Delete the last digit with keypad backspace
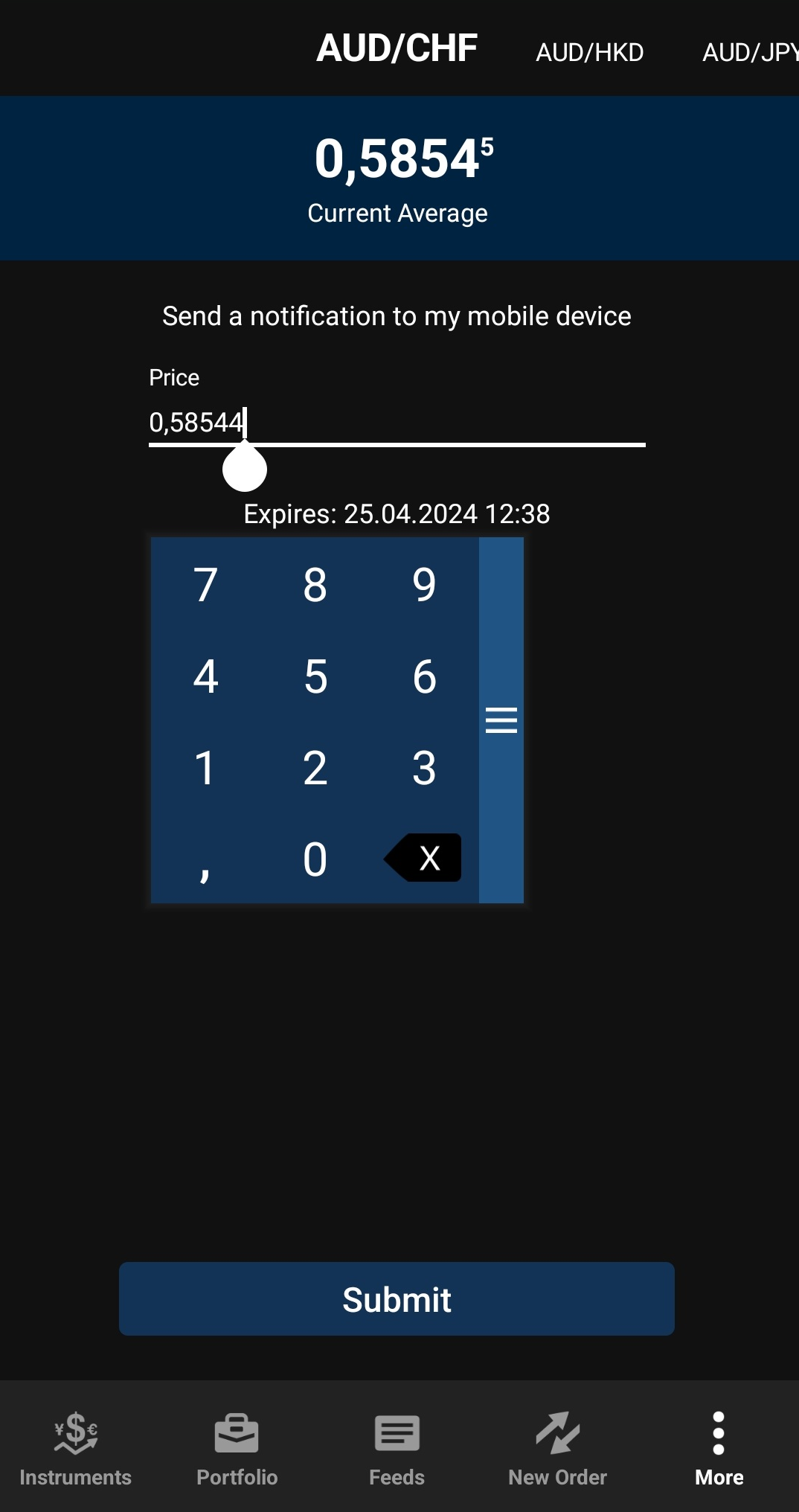 point(424,858)
